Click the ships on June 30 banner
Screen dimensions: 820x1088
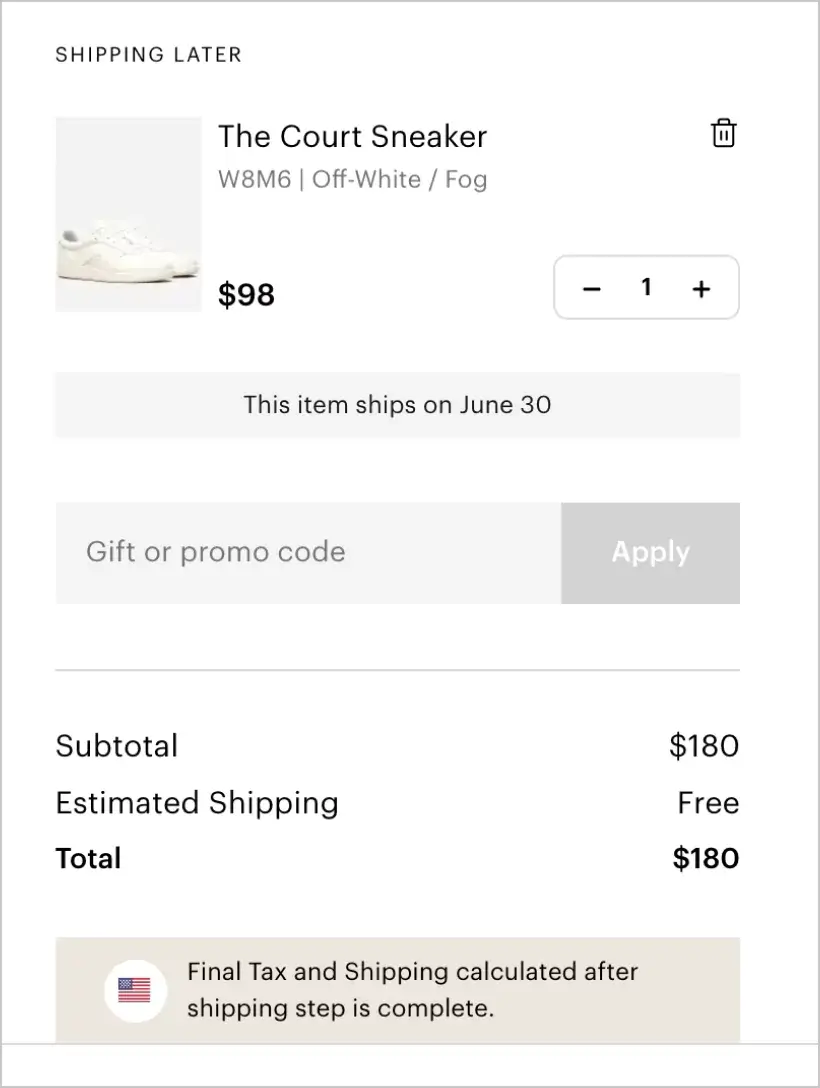(x=396, y=405)
